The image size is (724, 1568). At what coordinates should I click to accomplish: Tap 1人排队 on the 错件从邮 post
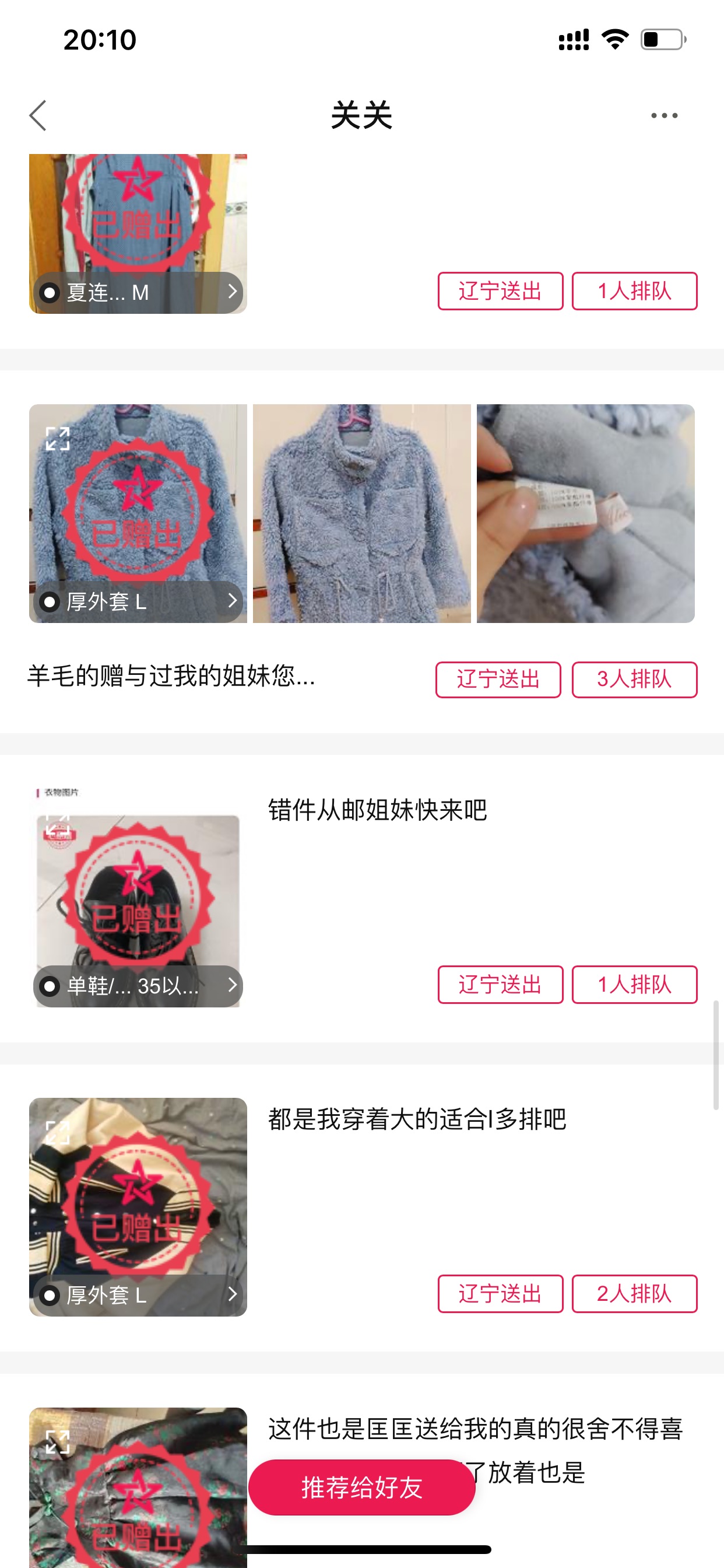click(634, 984)
